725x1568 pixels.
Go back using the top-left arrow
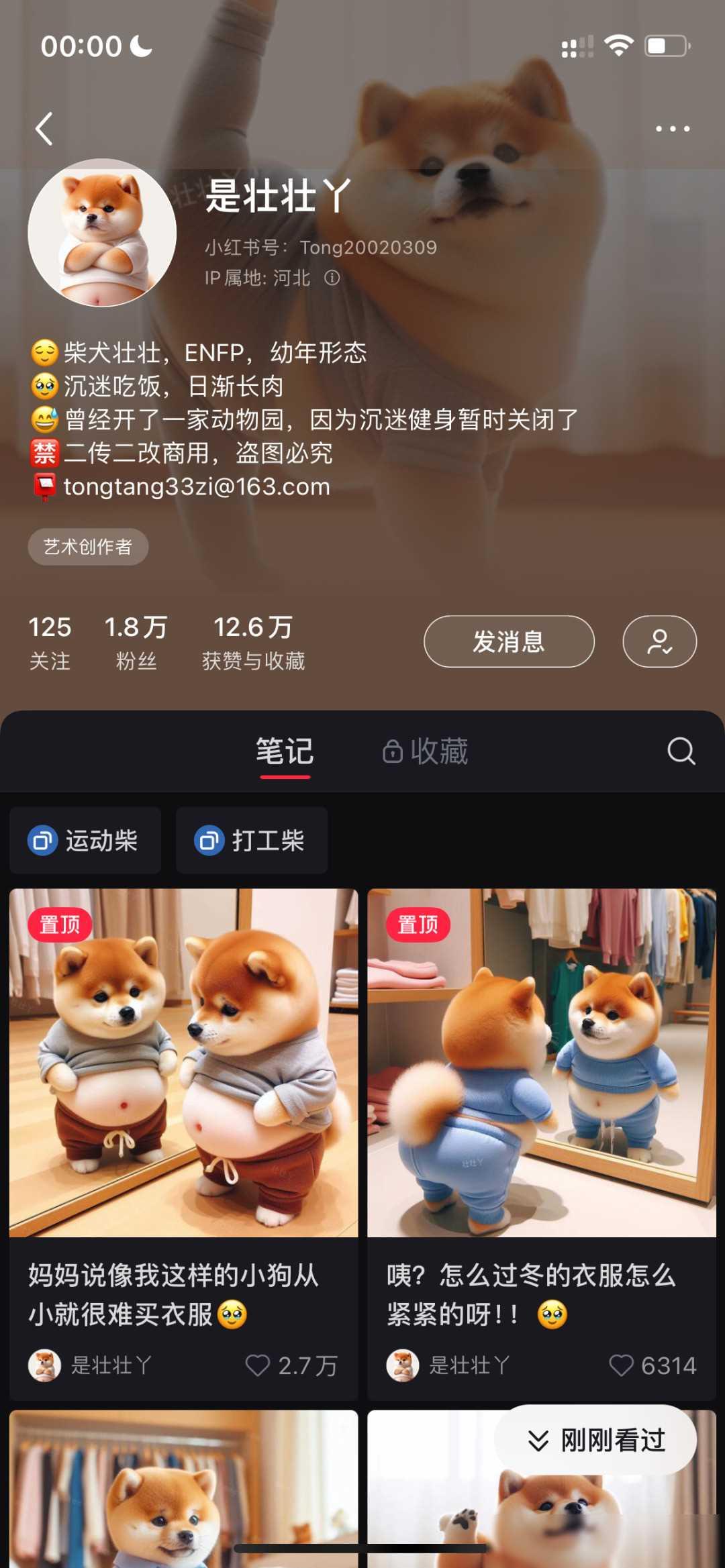(44, 129)
